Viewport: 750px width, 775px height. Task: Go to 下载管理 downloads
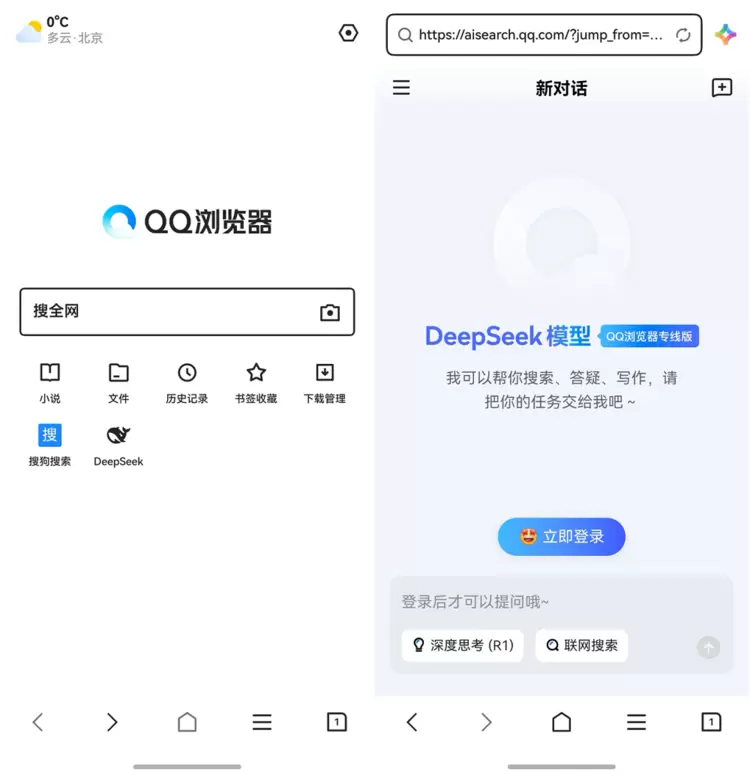click(x=325, y=383)
